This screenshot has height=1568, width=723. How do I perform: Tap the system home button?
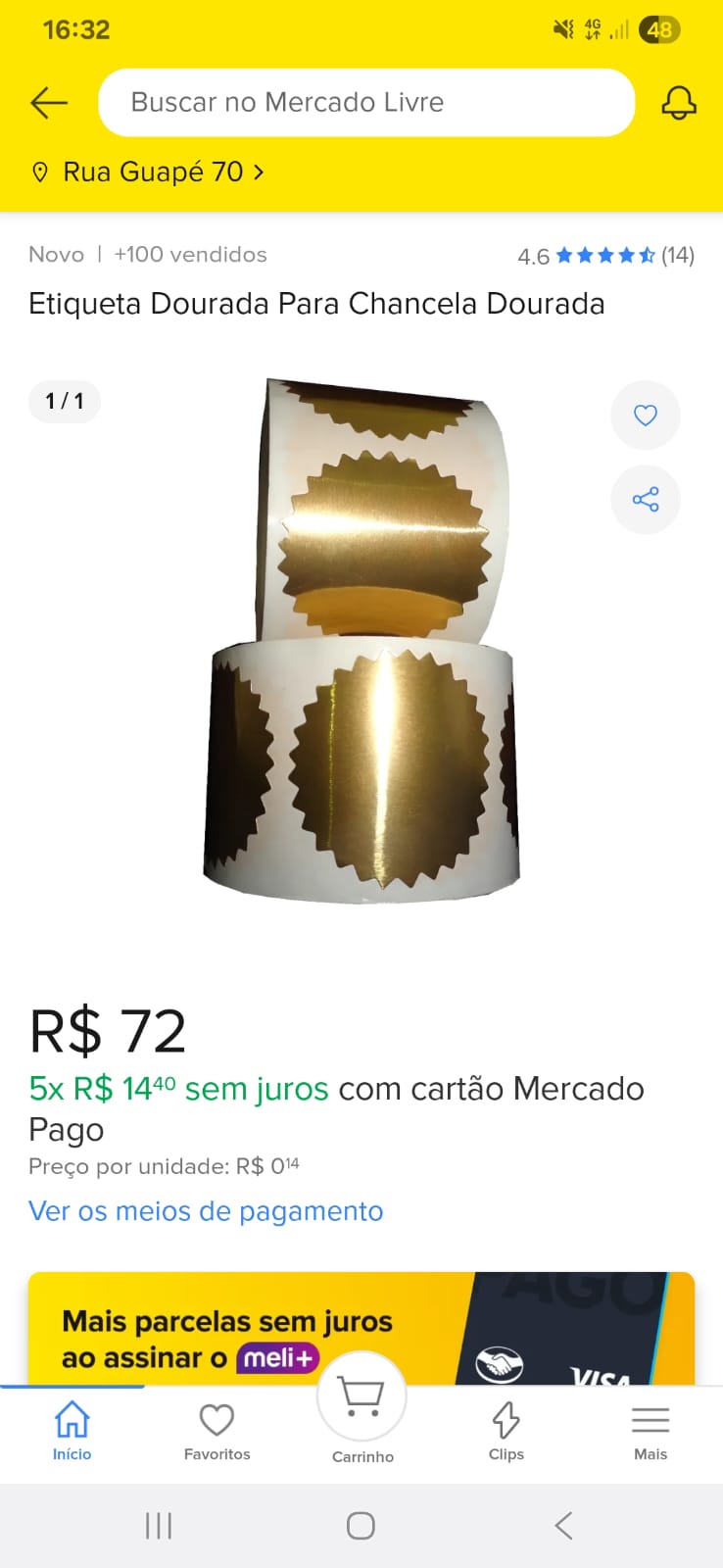tap(361, 1526)
